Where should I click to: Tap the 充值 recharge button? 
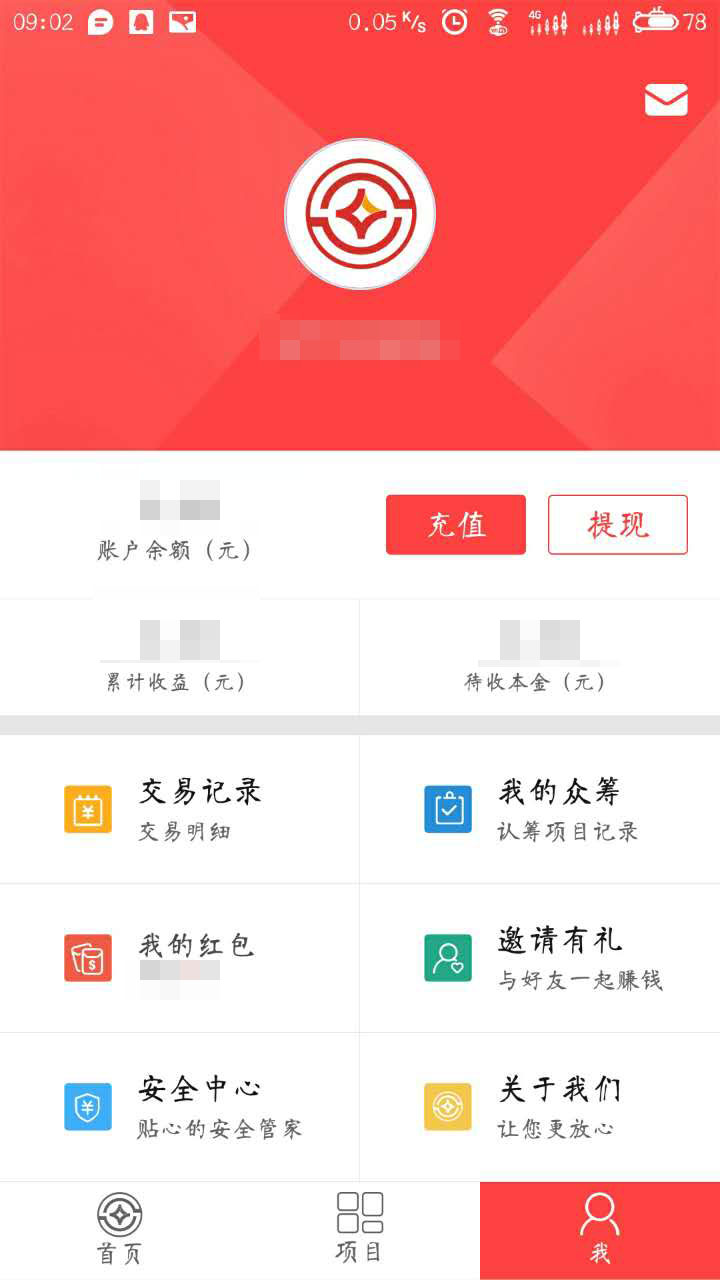pyautogui.click(x=456, y=525)
